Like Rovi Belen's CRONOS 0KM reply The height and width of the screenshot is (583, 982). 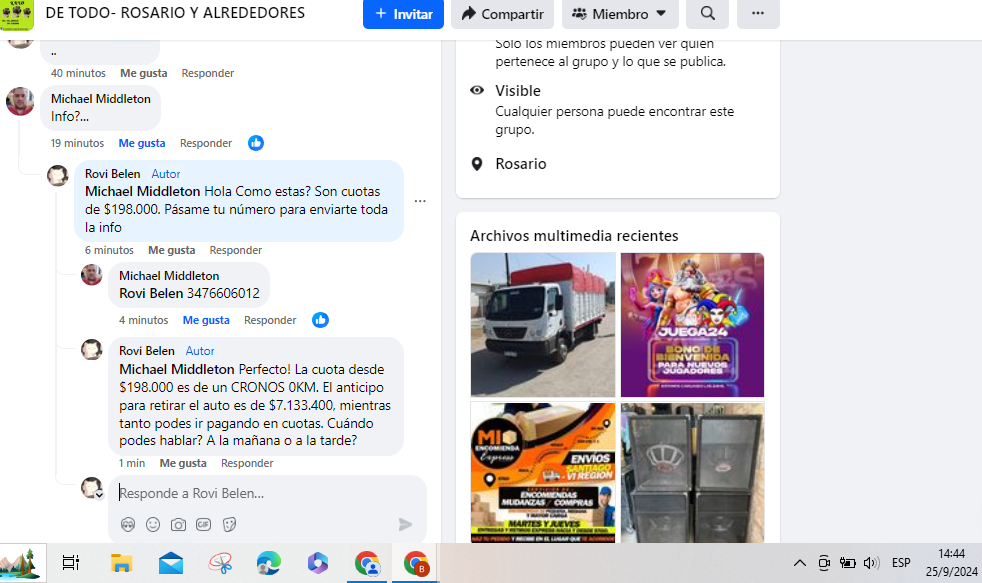183,463
